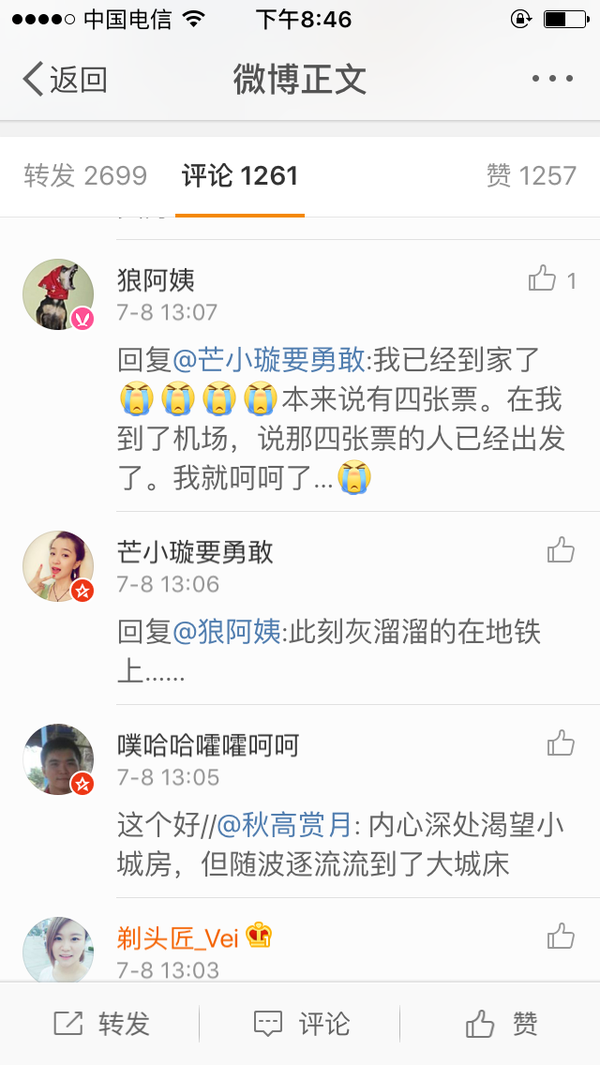Like 噗哈哈嚯嚯呵呵's comment

coord(561,743)
